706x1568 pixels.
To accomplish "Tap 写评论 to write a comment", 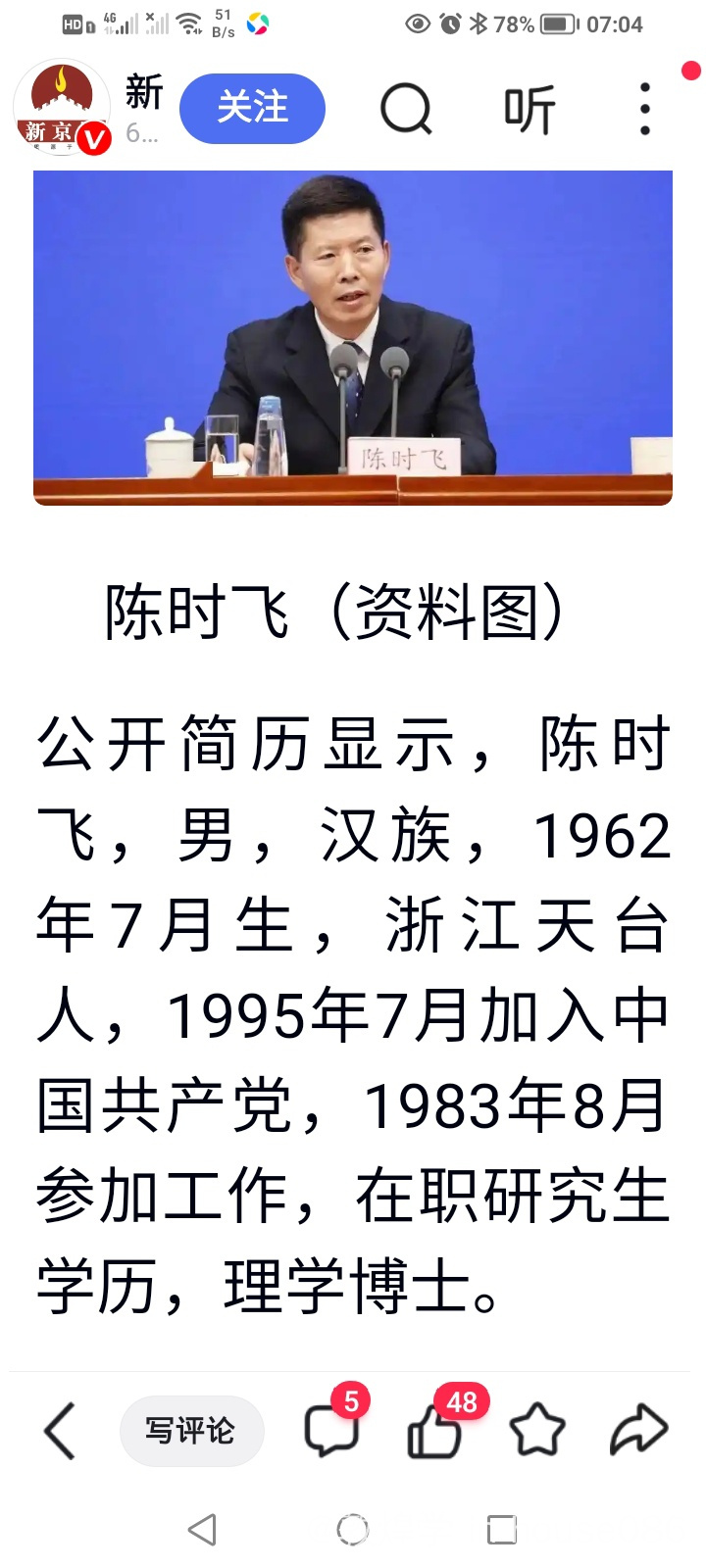I will pos(191,1432).
